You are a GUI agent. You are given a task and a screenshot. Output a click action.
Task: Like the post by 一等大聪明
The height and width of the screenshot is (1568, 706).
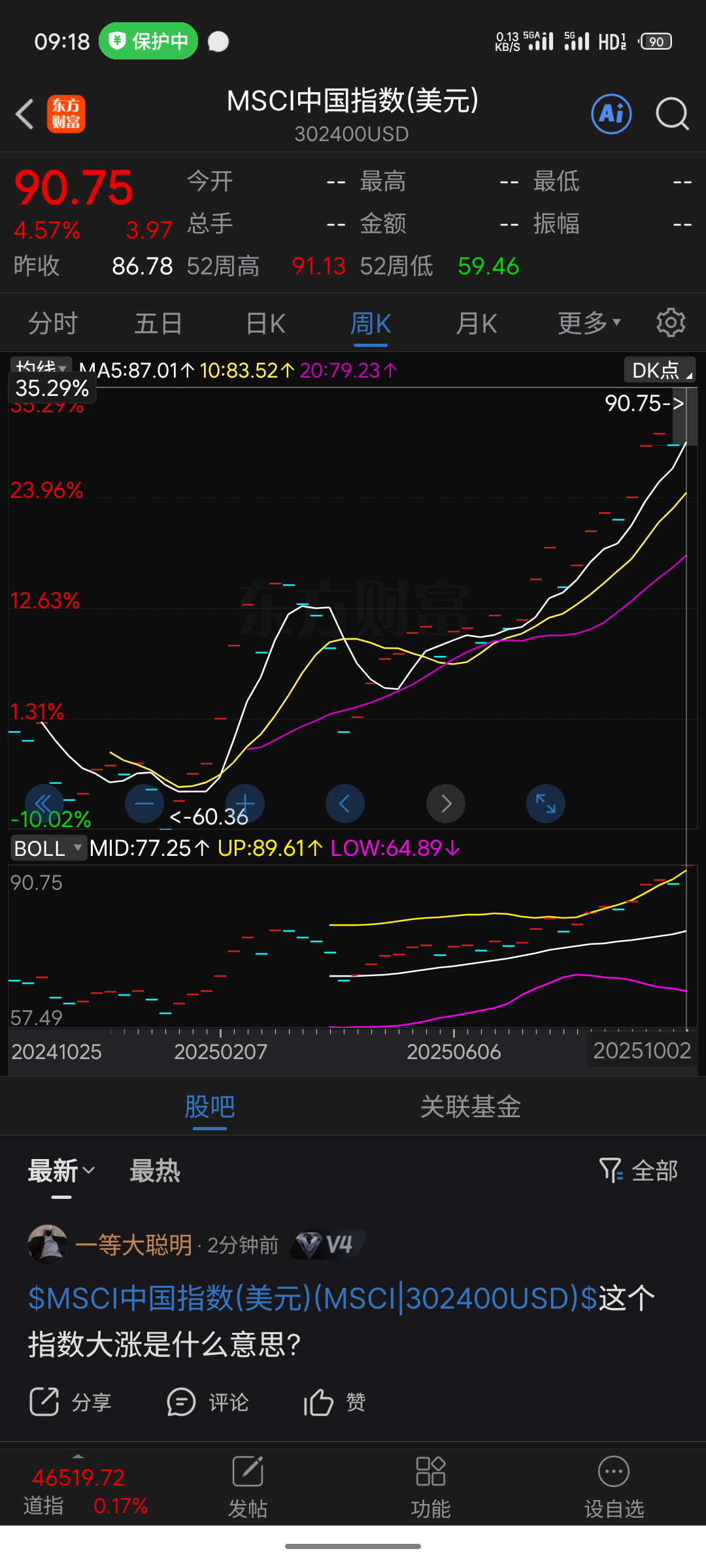pyautogui.click(x=334, y=1402)
